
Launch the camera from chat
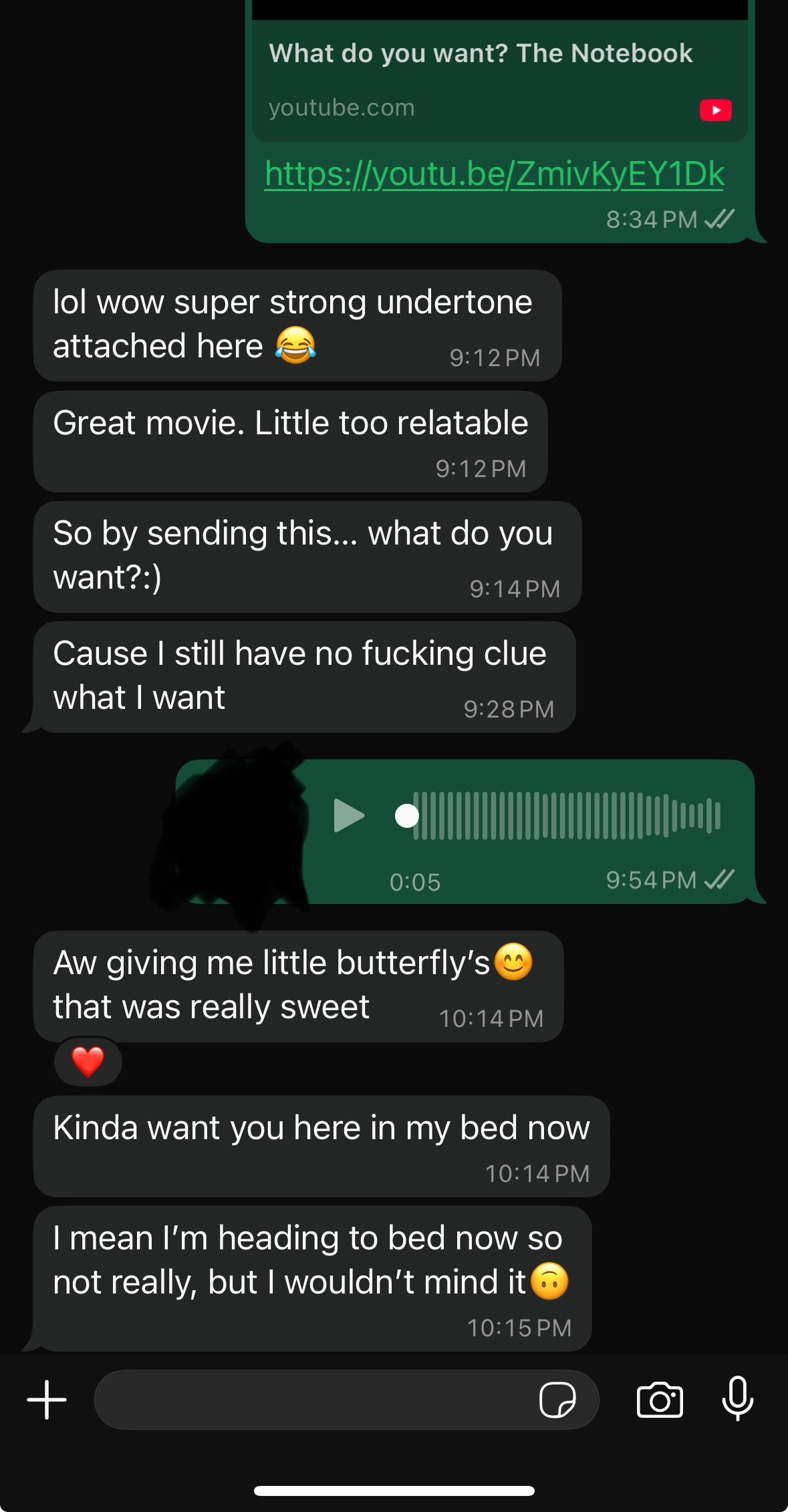pos(660,1400)
